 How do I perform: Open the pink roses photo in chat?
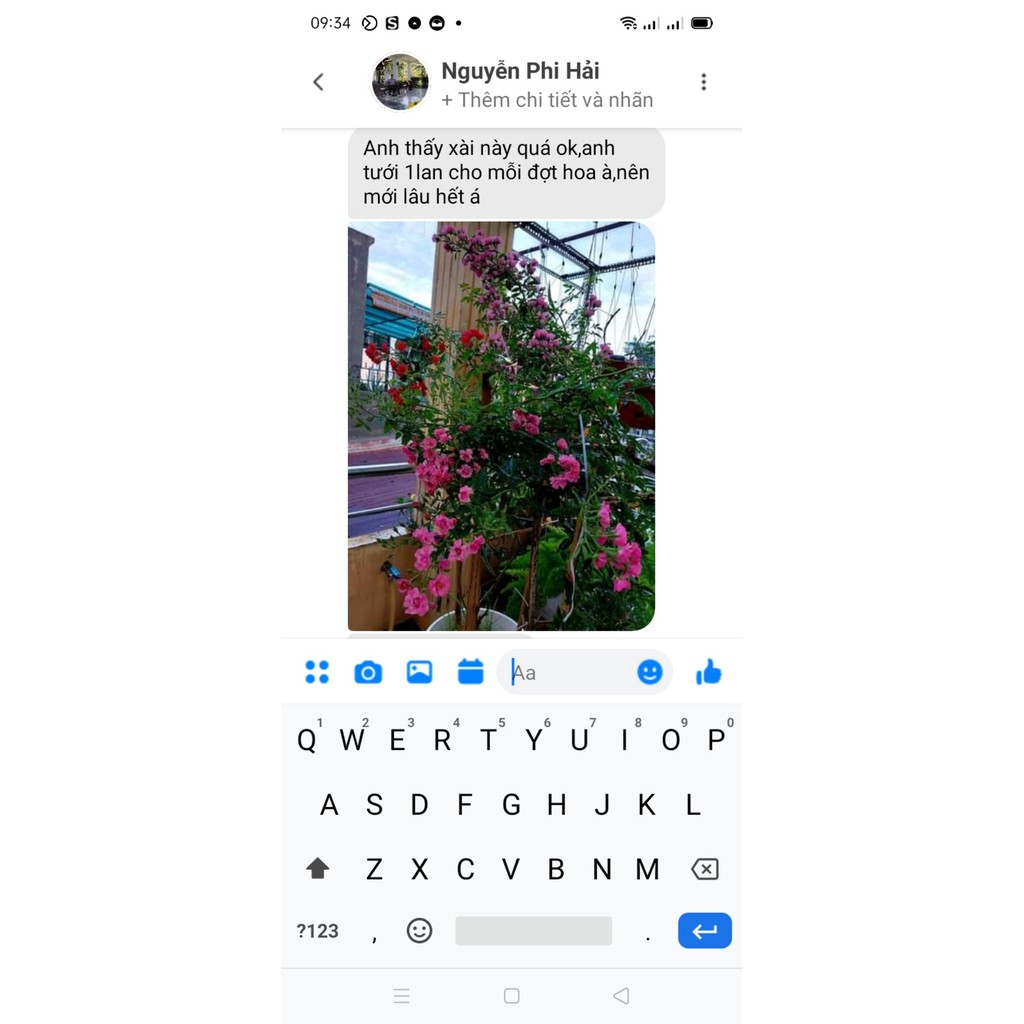tap(501, 426)
